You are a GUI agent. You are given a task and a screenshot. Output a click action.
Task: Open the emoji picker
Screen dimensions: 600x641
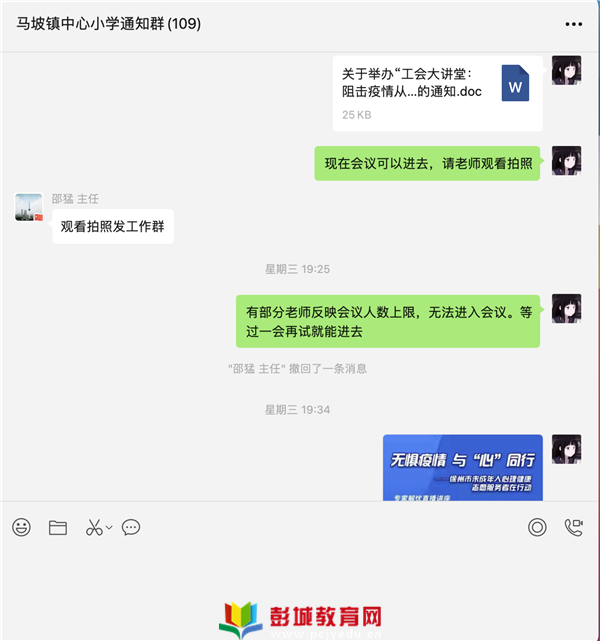pyautogui.click(x=22, y=527)
